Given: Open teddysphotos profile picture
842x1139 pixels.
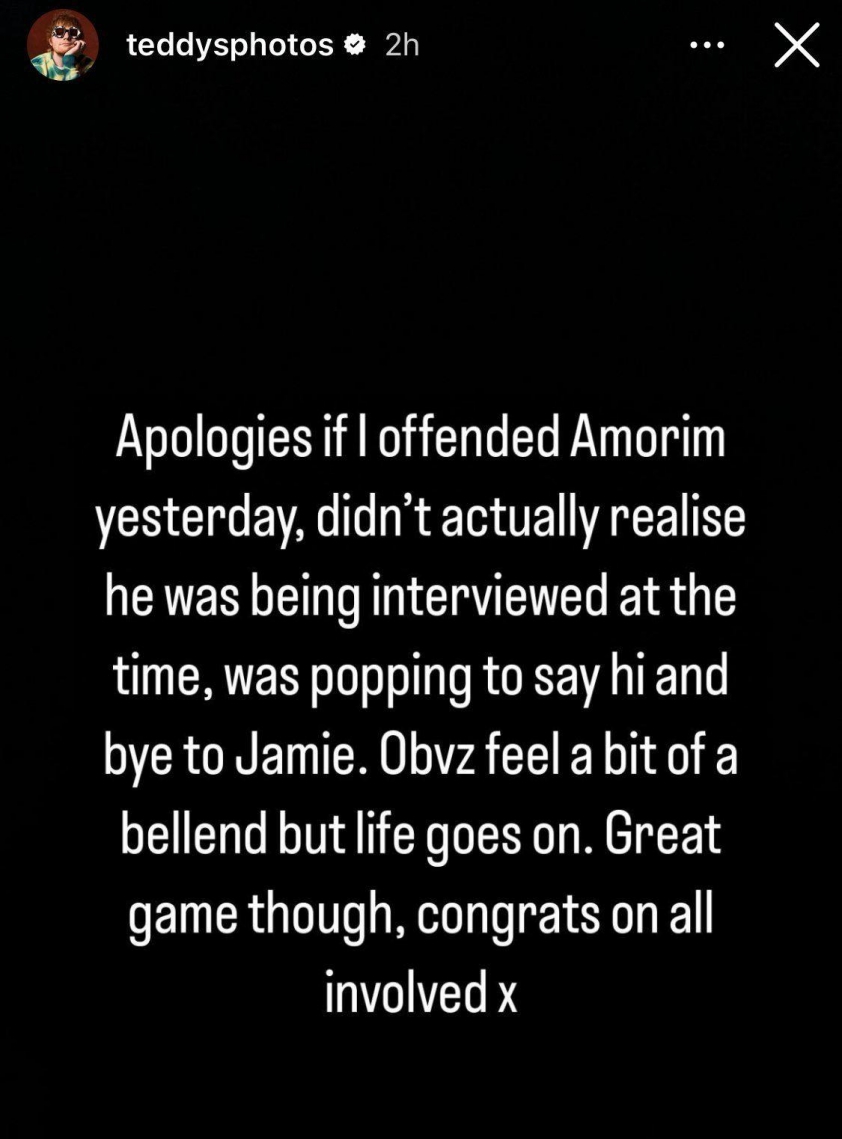Looking at the screenshot, I should [62, 45].
